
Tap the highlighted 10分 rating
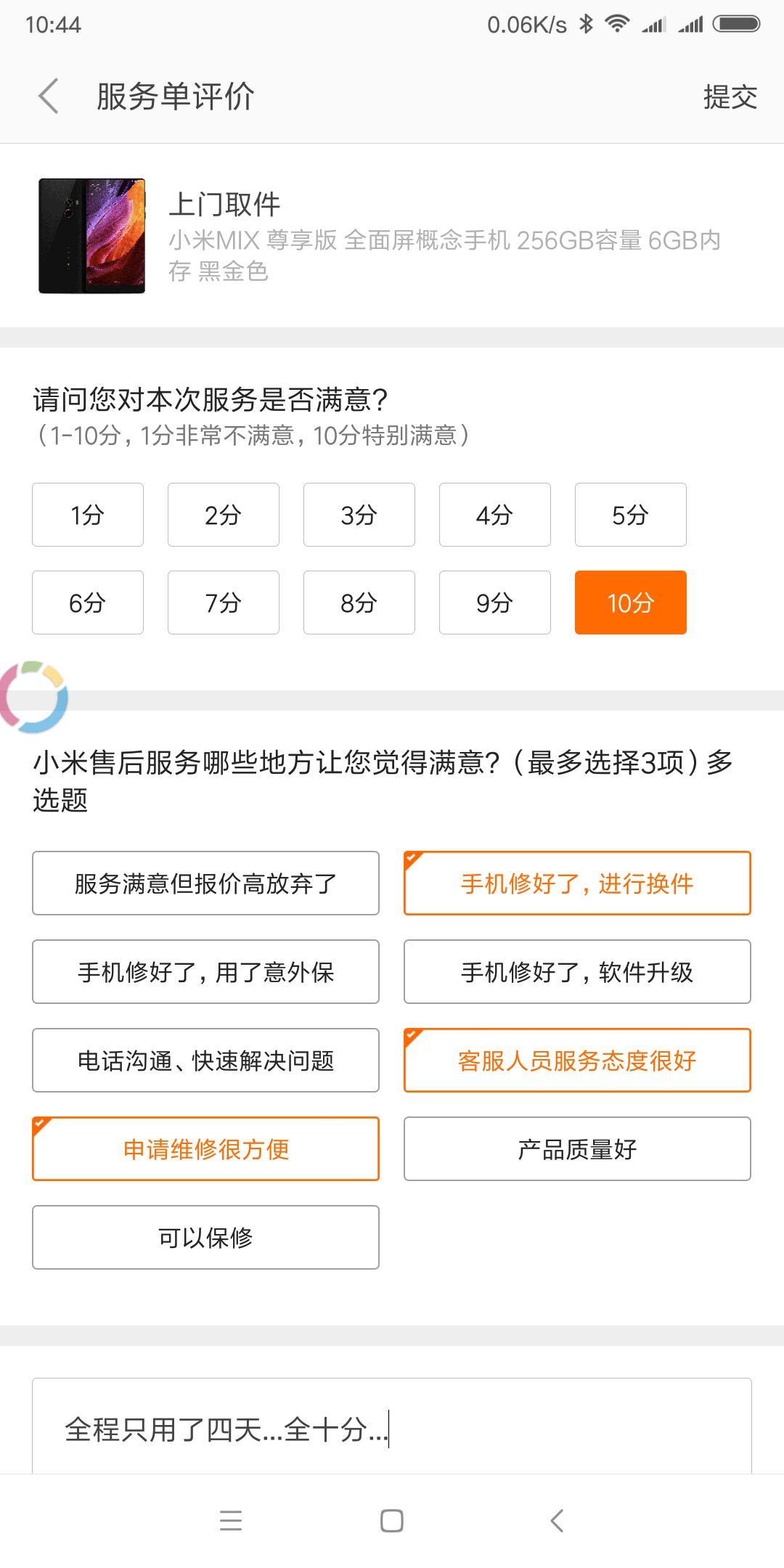[x=631, y=603]
